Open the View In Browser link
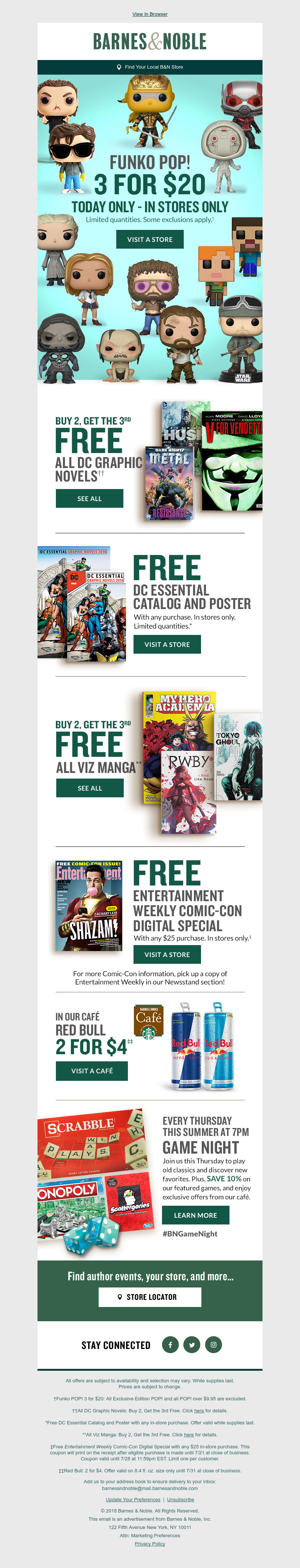The width and height of the screenshot is (300, 1568). (x=150, y=14)
